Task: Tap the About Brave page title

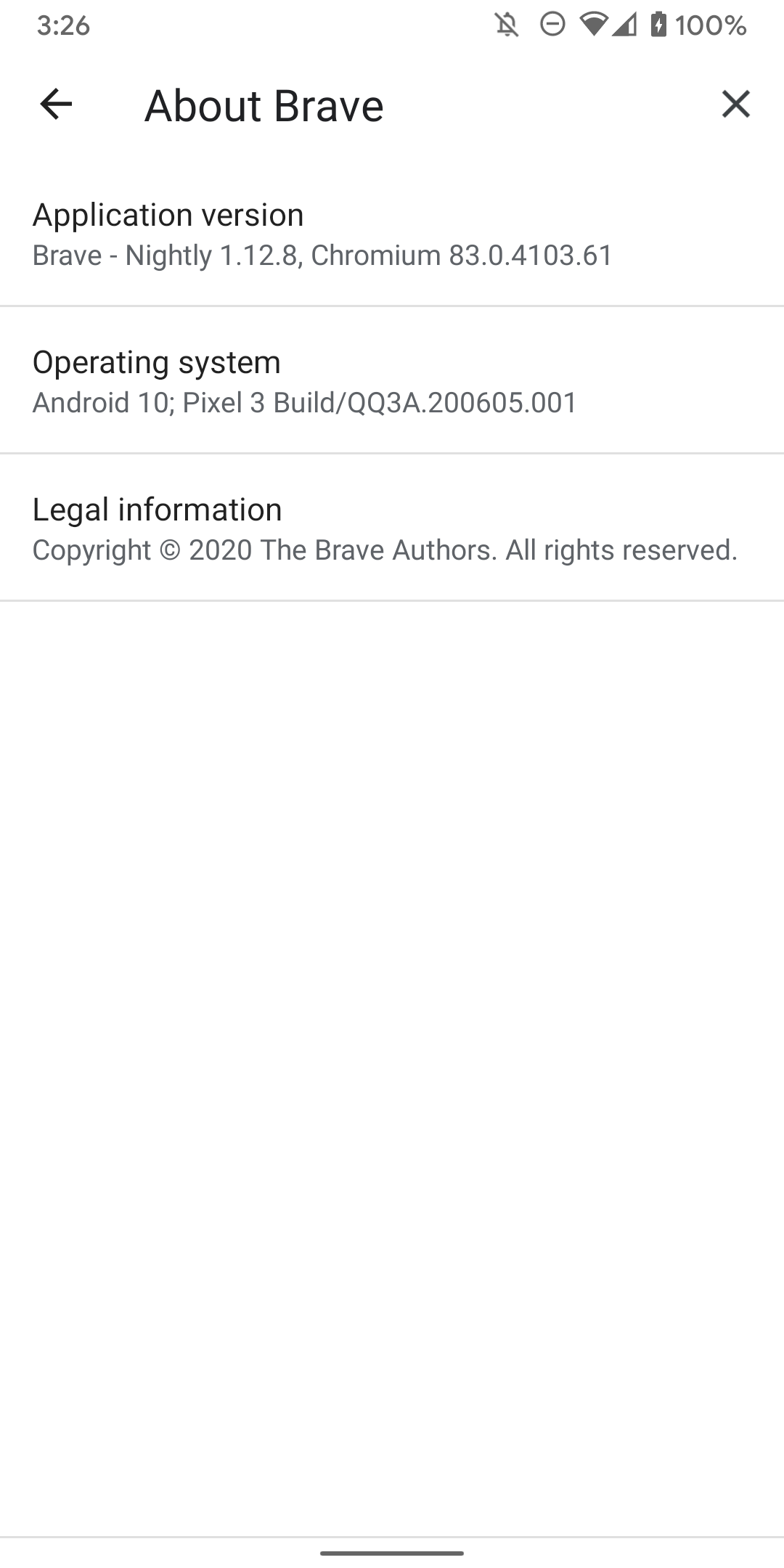Action: pyautogui.click(x=264, y=105)
